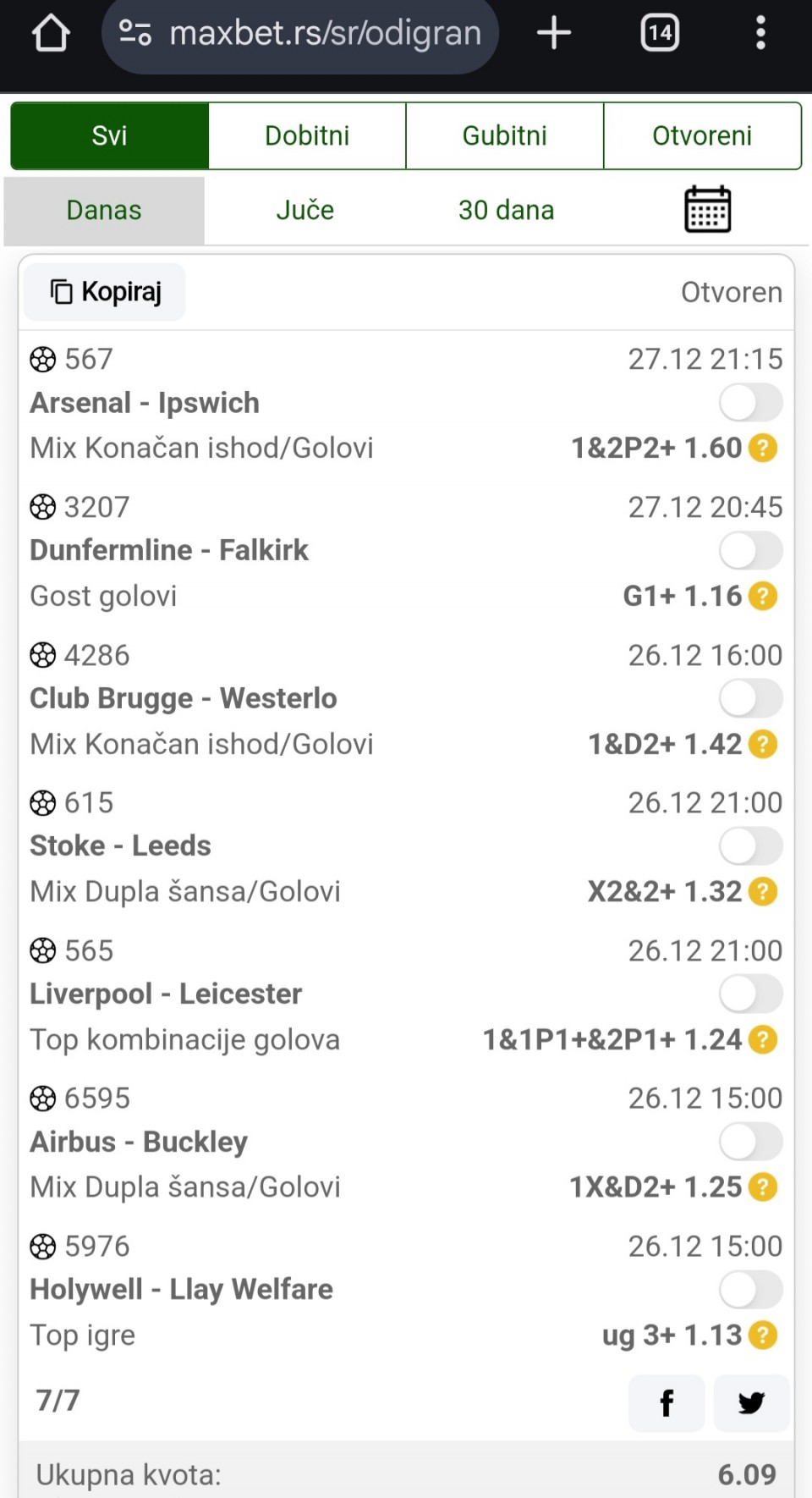
Task: Open the help icon for 1&2P2+ 1.60
Action: point(763,448)
